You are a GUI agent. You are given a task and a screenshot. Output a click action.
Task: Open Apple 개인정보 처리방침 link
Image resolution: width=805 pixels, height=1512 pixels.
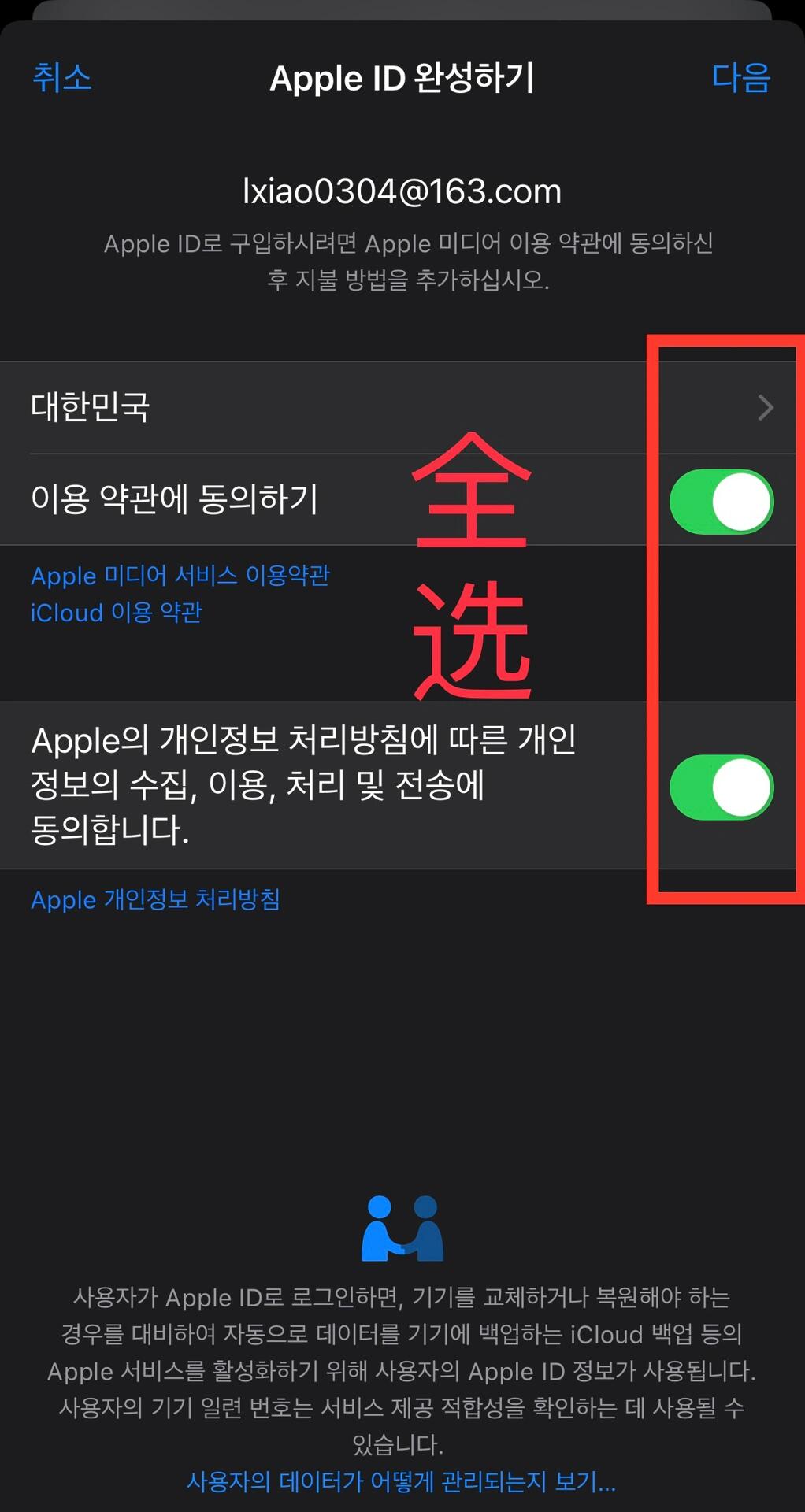tap(155, 899)
